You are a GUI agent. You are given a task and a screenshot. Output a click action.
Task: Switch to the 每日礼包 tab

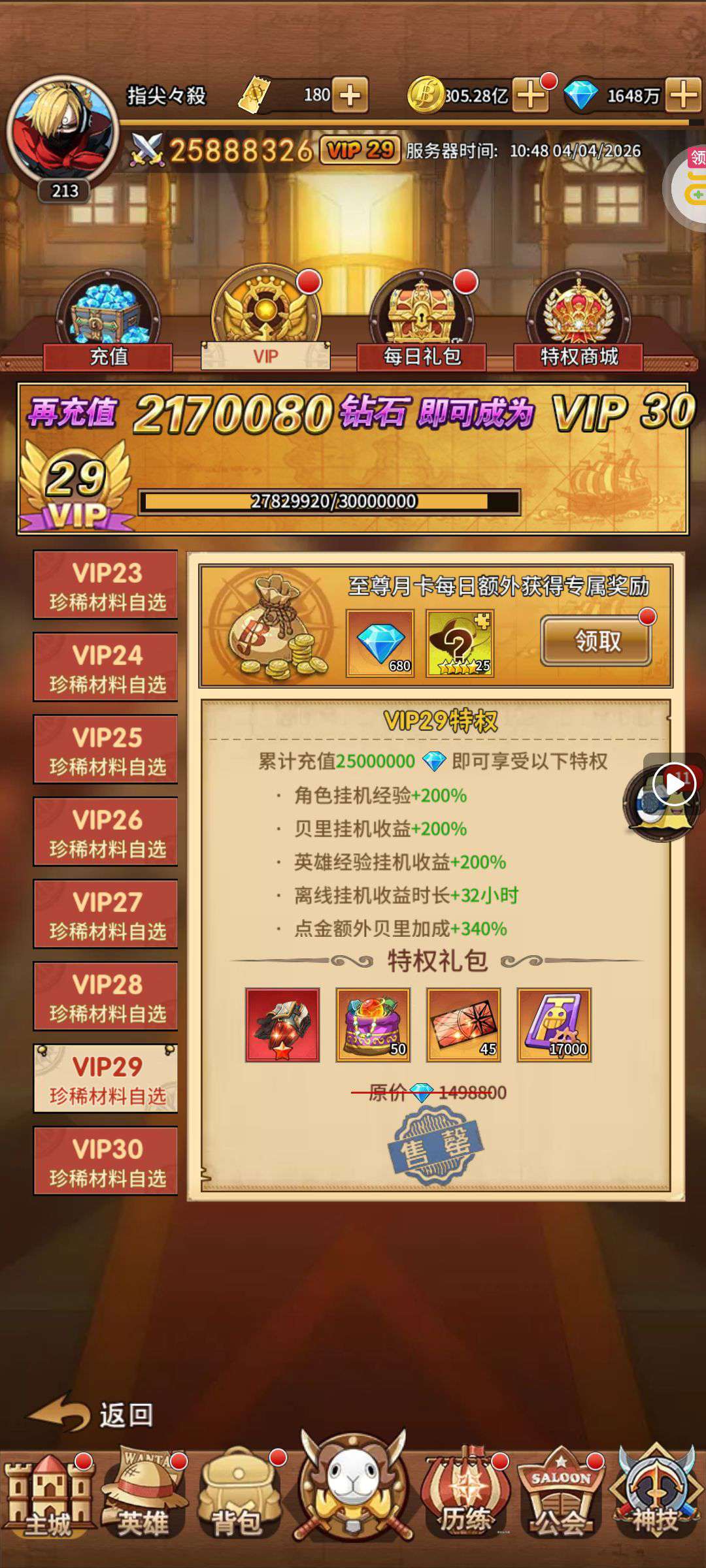pos(422,327)
